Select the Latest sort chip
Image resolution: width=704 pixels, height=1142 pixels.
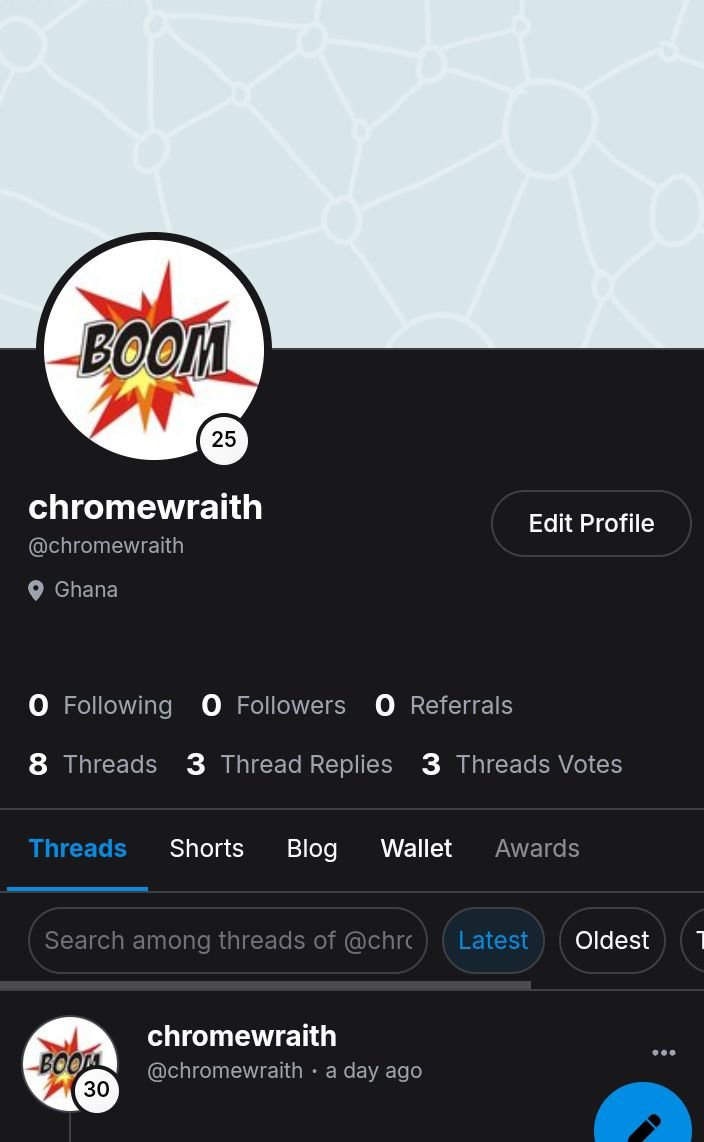pos(493,940)
